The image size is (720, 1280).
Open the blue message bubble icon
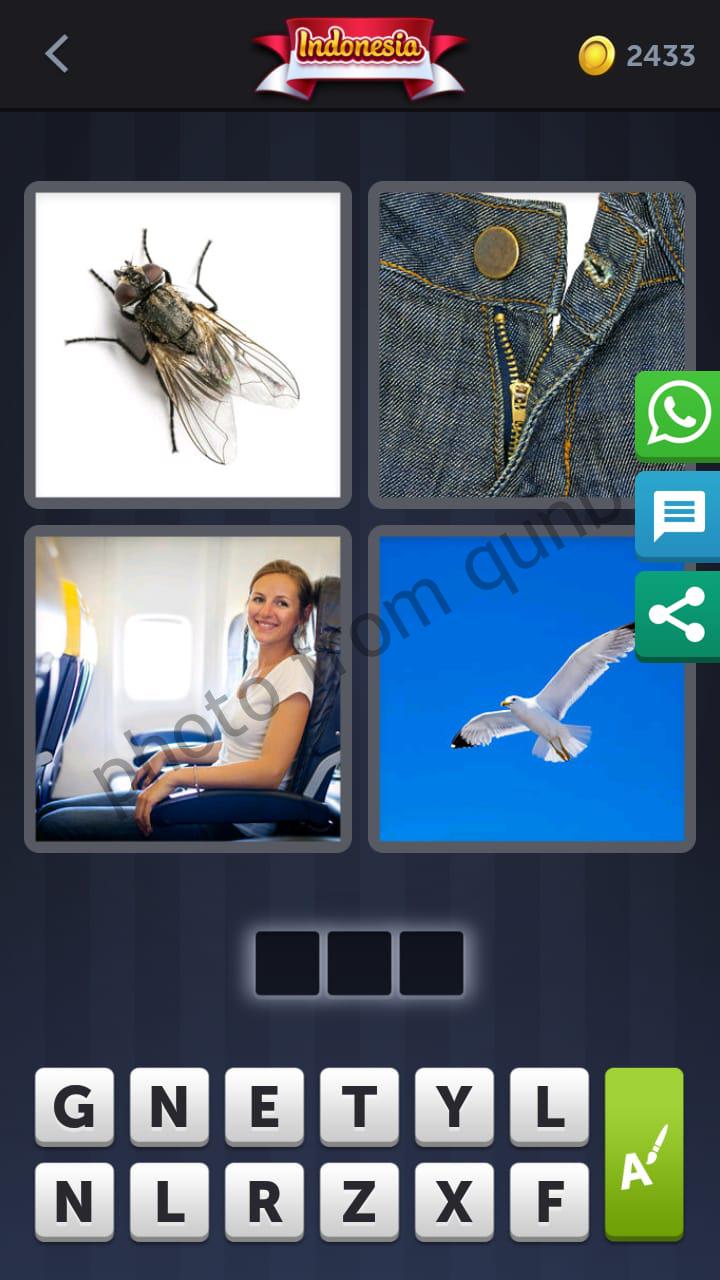[678, 516]
